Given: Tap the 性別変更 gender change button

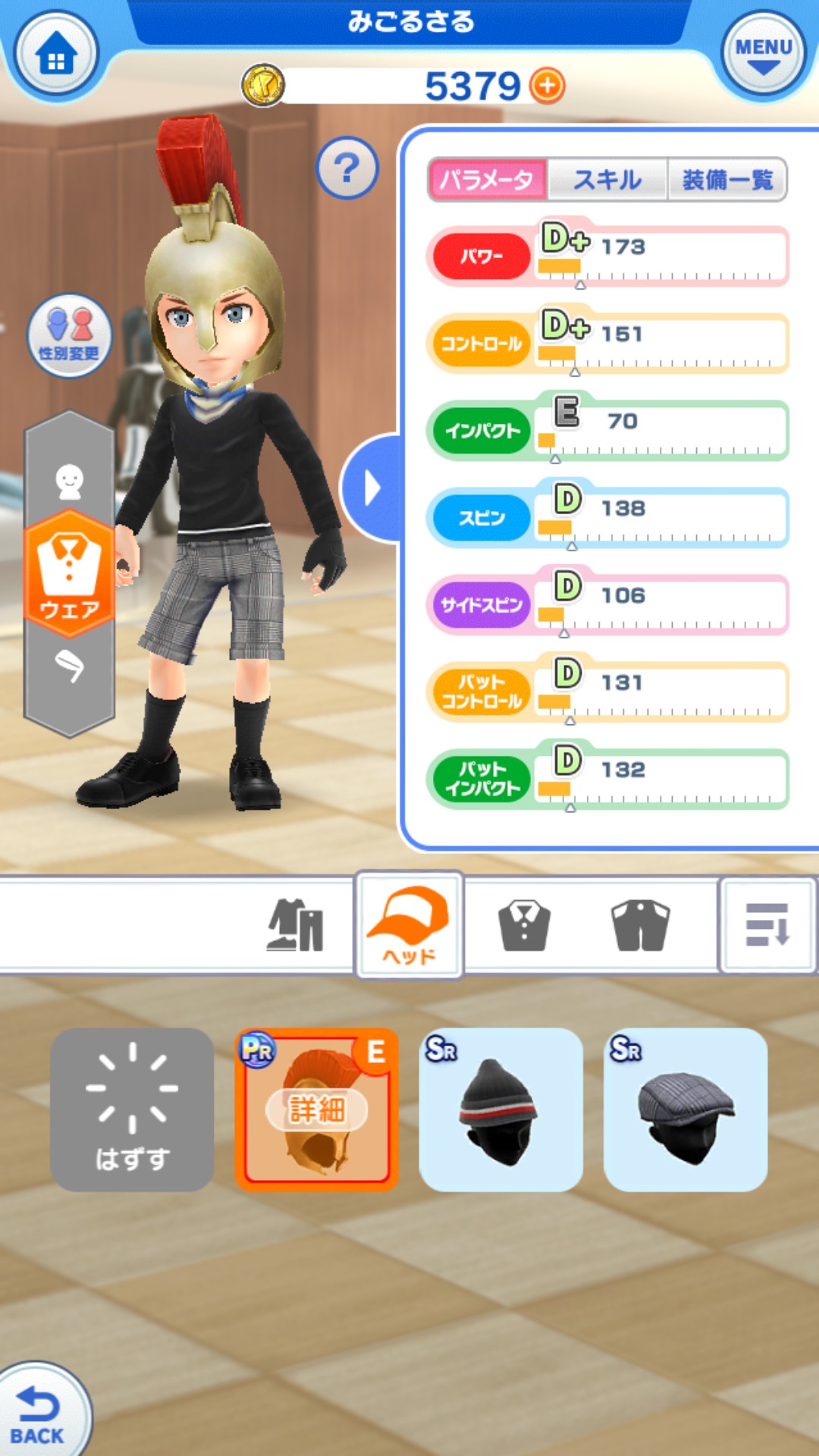Looking at the screenshot, I should 69,335.
